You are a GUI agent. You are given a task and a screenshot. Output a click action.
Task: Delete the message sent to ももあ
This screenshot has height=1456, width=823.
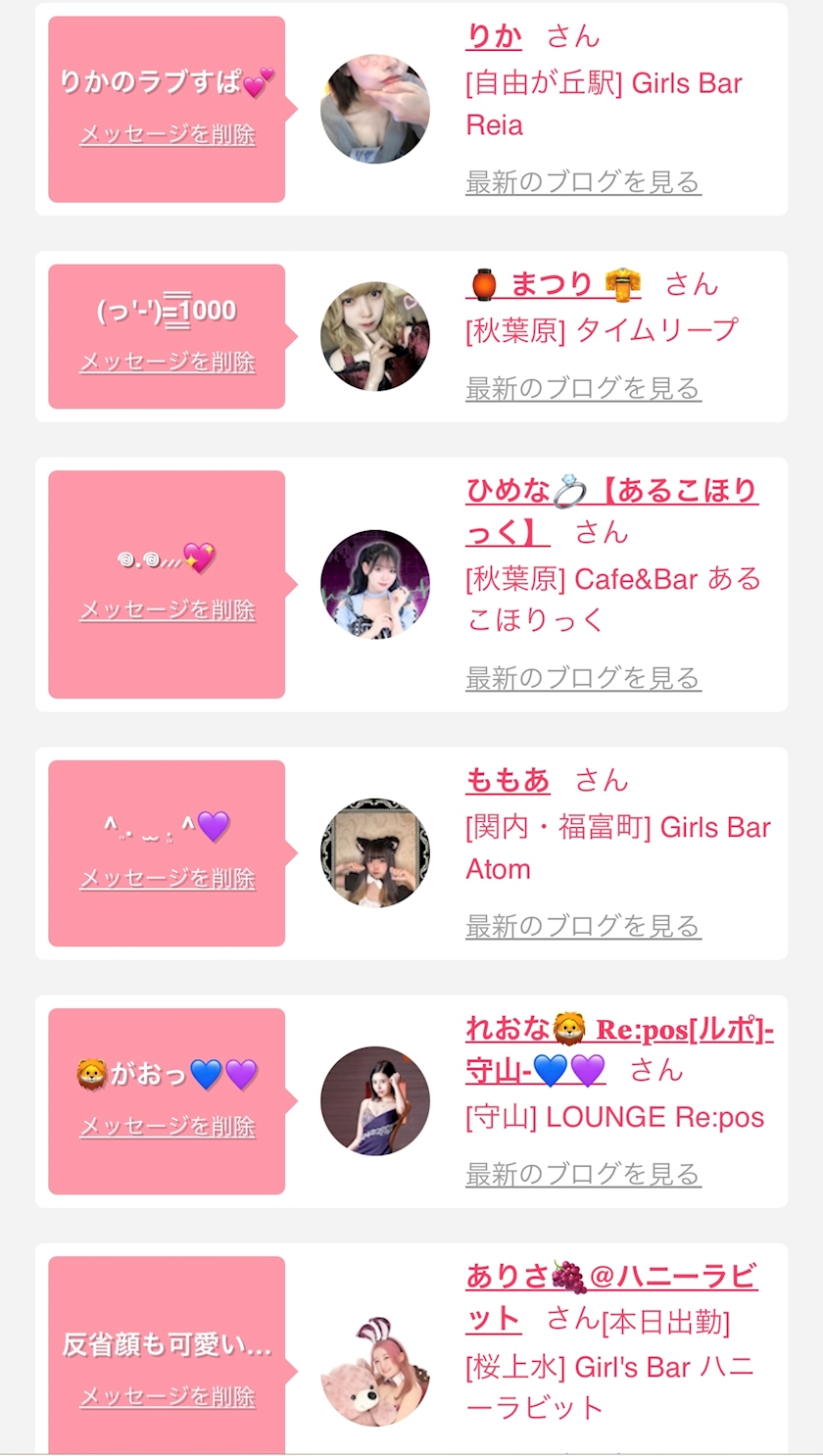click(x=167, y=879)
